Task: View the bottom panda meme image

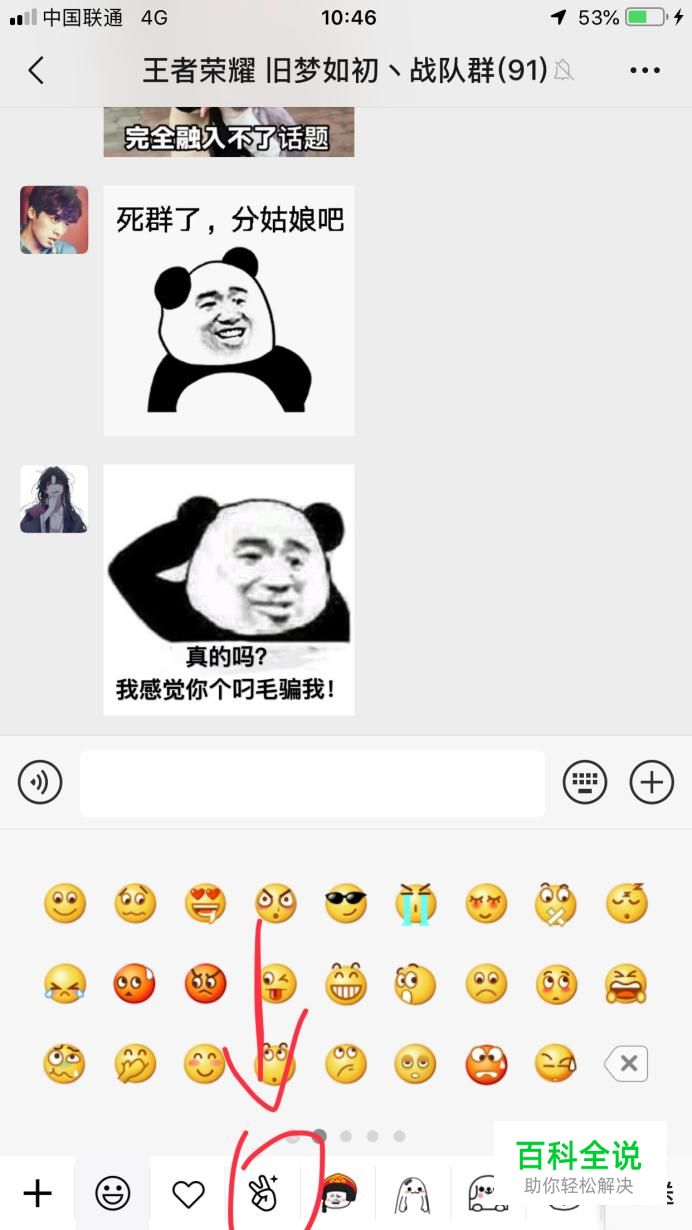Action: pyautogui.click(x=228, y=589)
